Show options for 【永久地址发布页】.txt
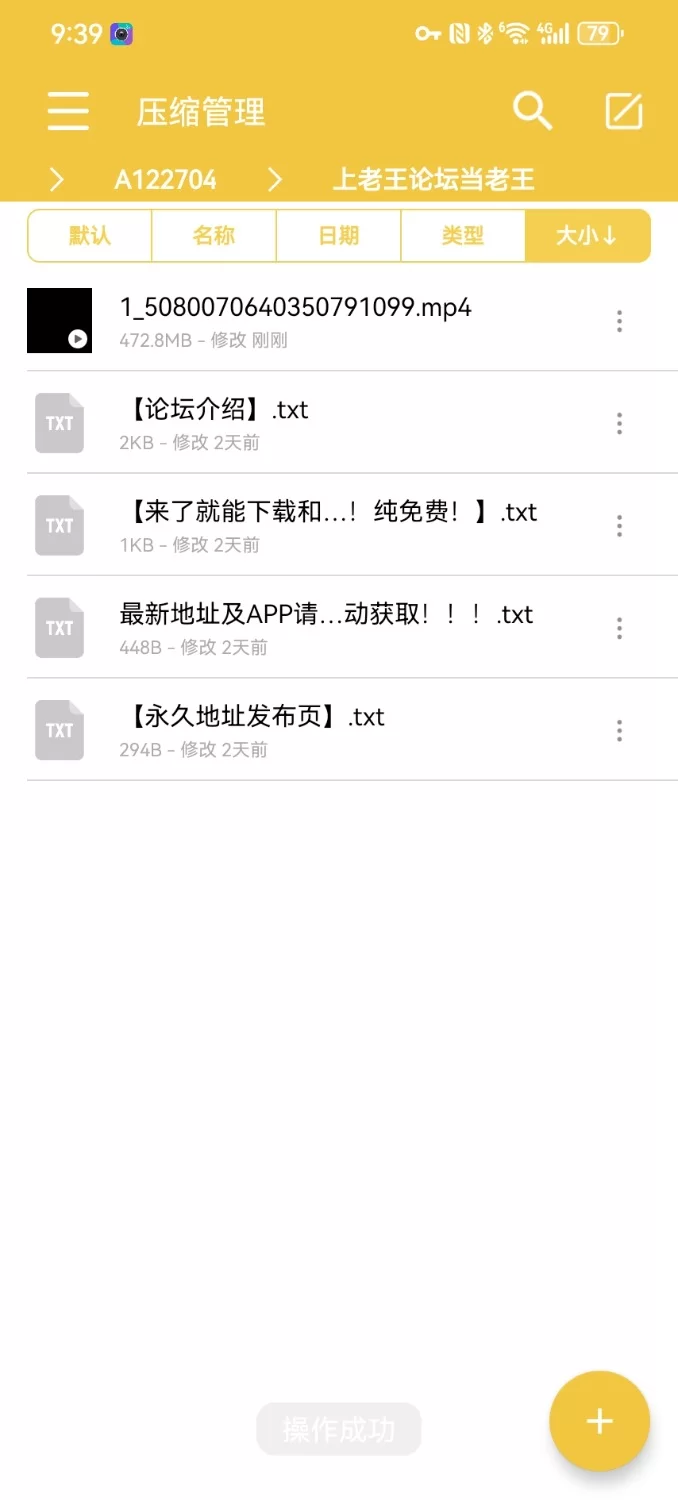Image resolution: width=678 pixels, height=1500 pixels. (620, 731)
